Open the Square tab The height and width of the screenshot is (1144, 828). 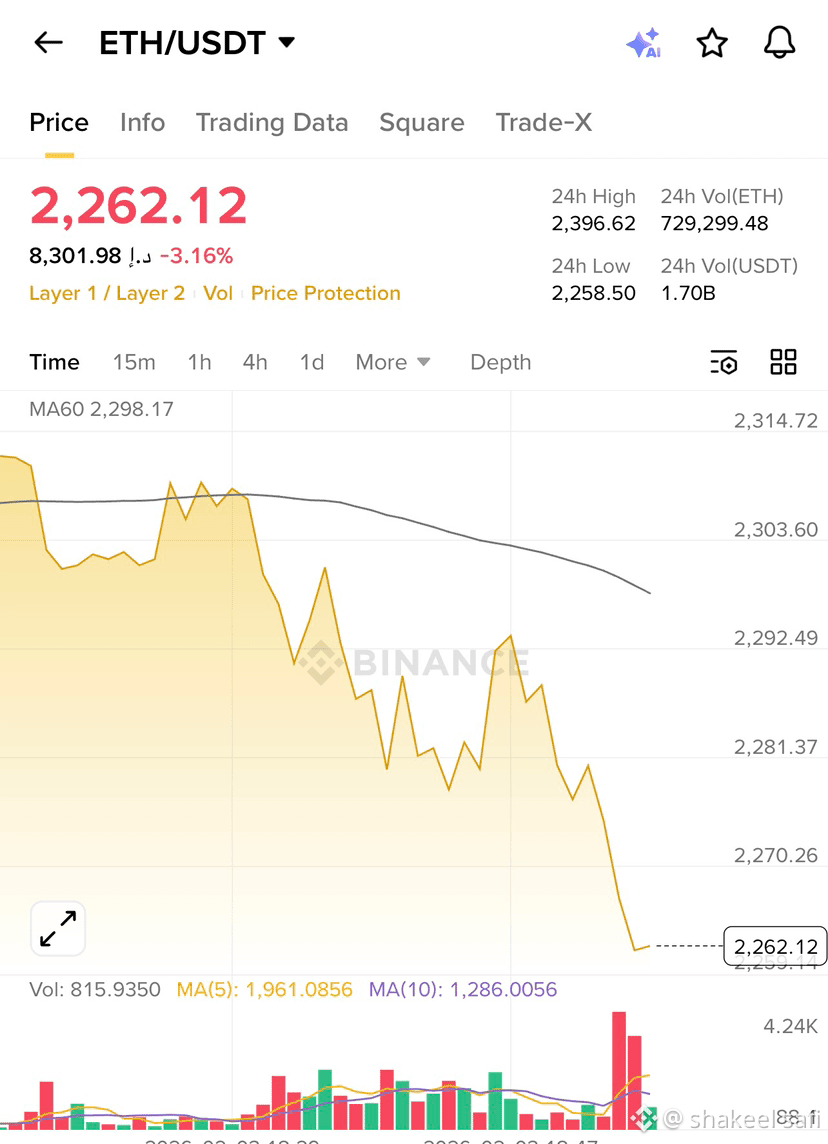422,123
